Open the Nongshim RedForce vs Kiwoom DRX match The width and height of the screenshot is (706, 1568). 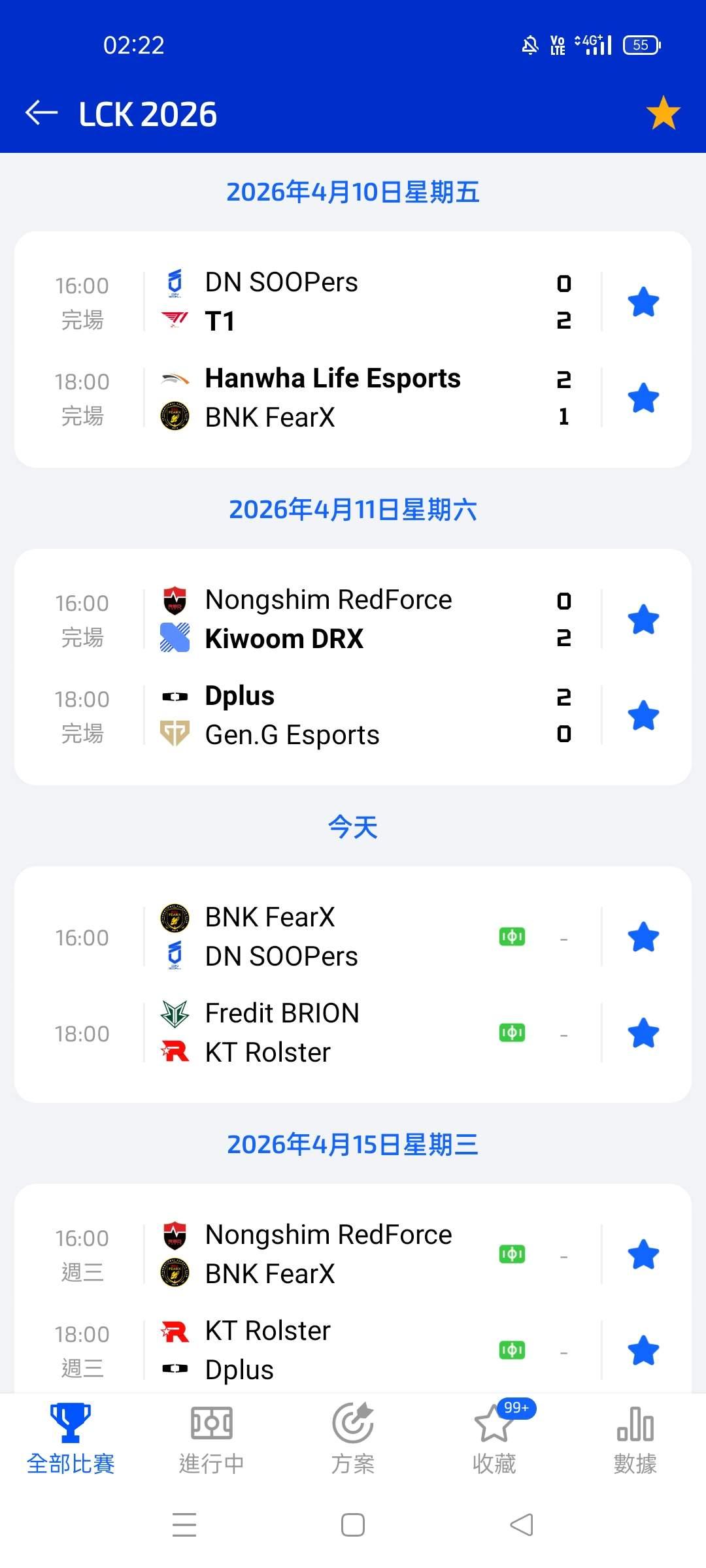307,619
